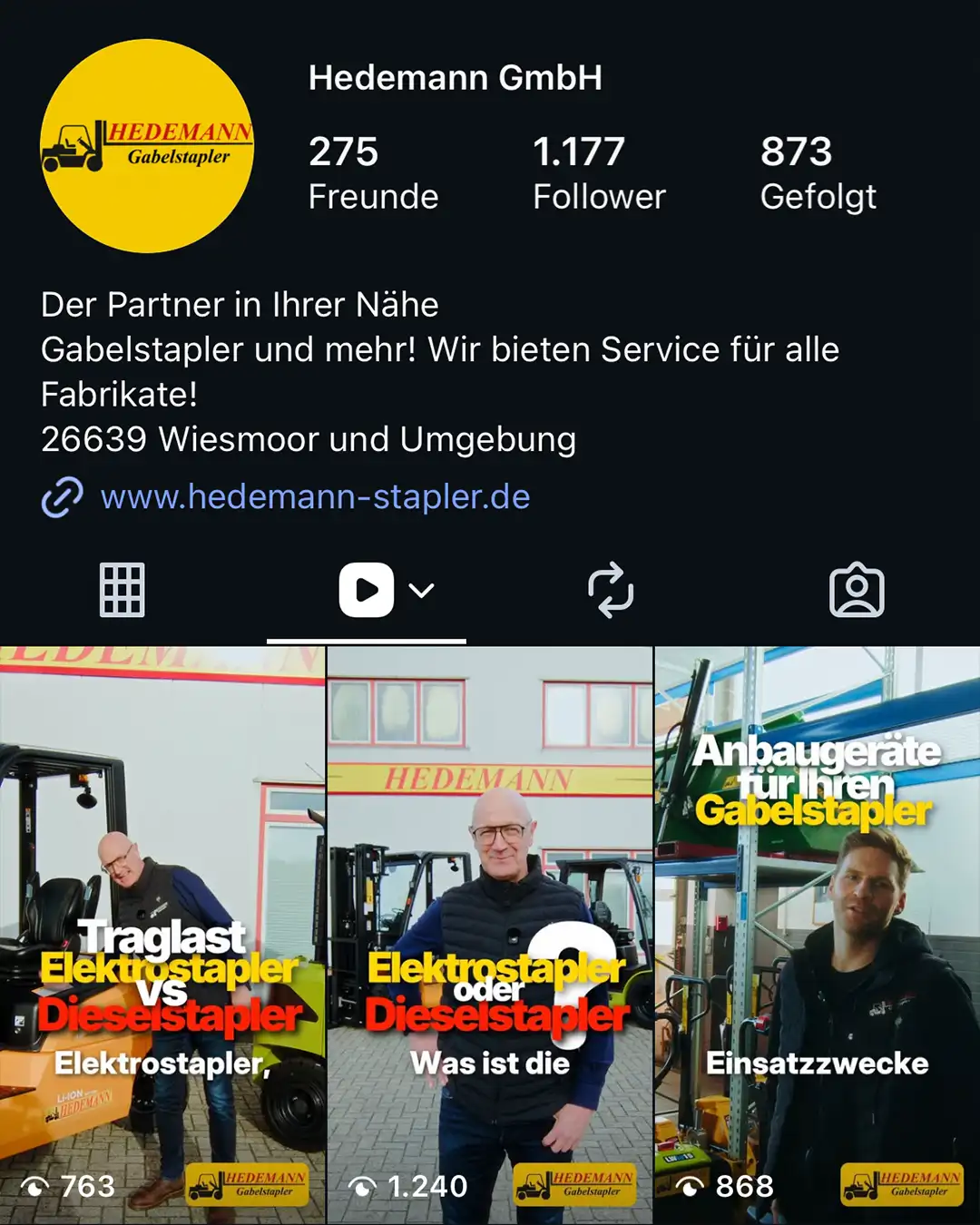Viewport: 980px width, 1225px height.
Task: Click the active tab underline indicator
Action: pos(366,638)
